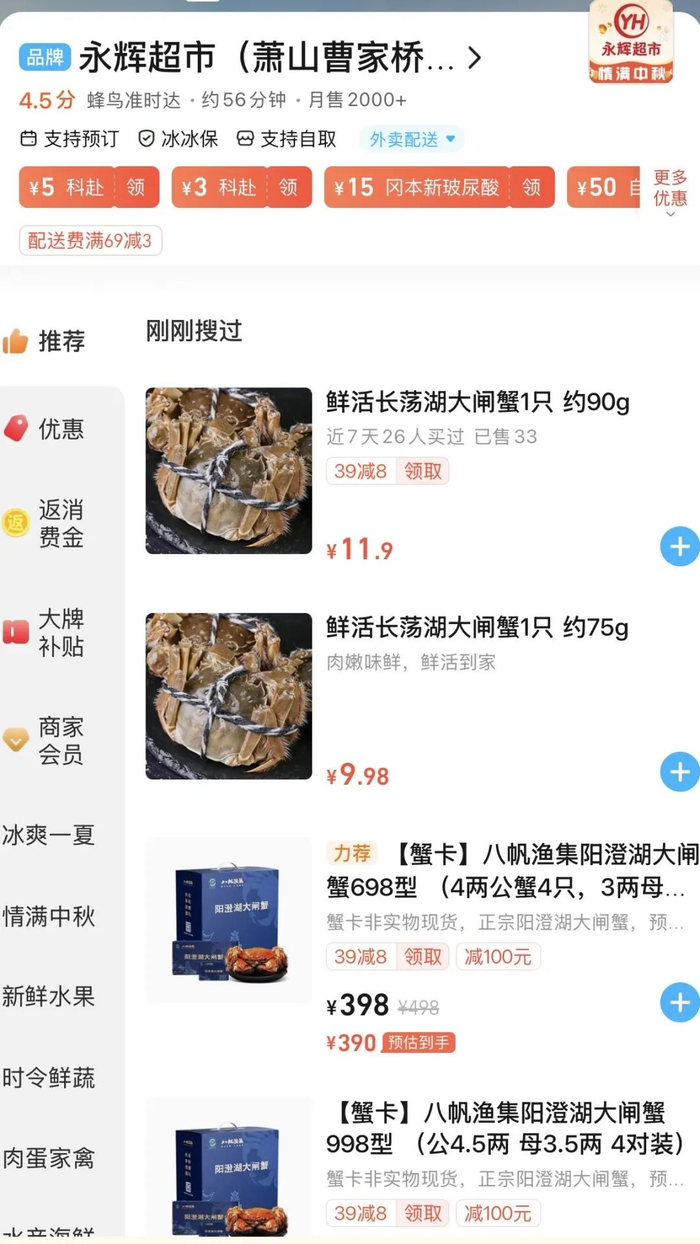
Task: Open the 情满中秋 category
Action: [x=48, y=916]
